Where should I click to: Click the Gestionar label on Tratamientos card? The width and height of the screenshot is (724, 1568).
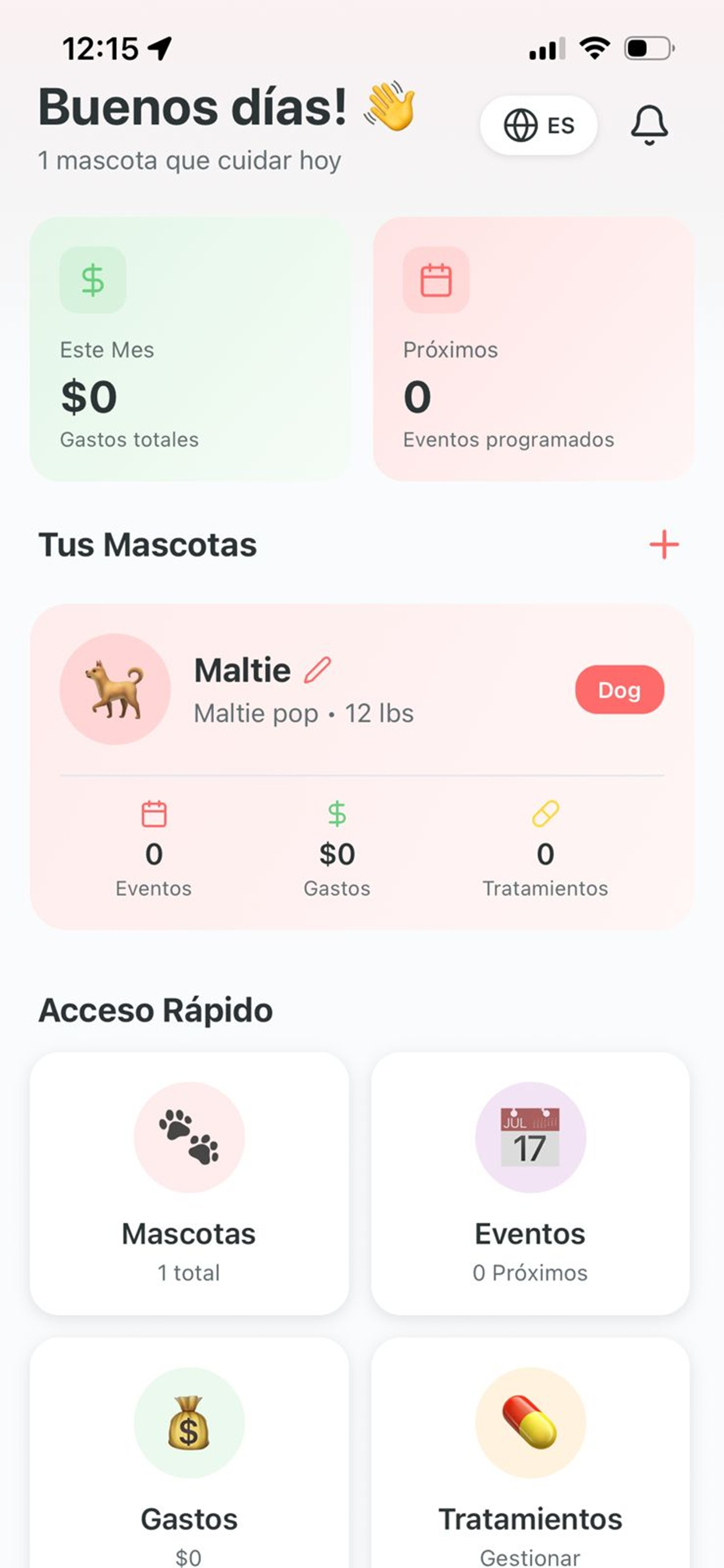(530, 1555)
